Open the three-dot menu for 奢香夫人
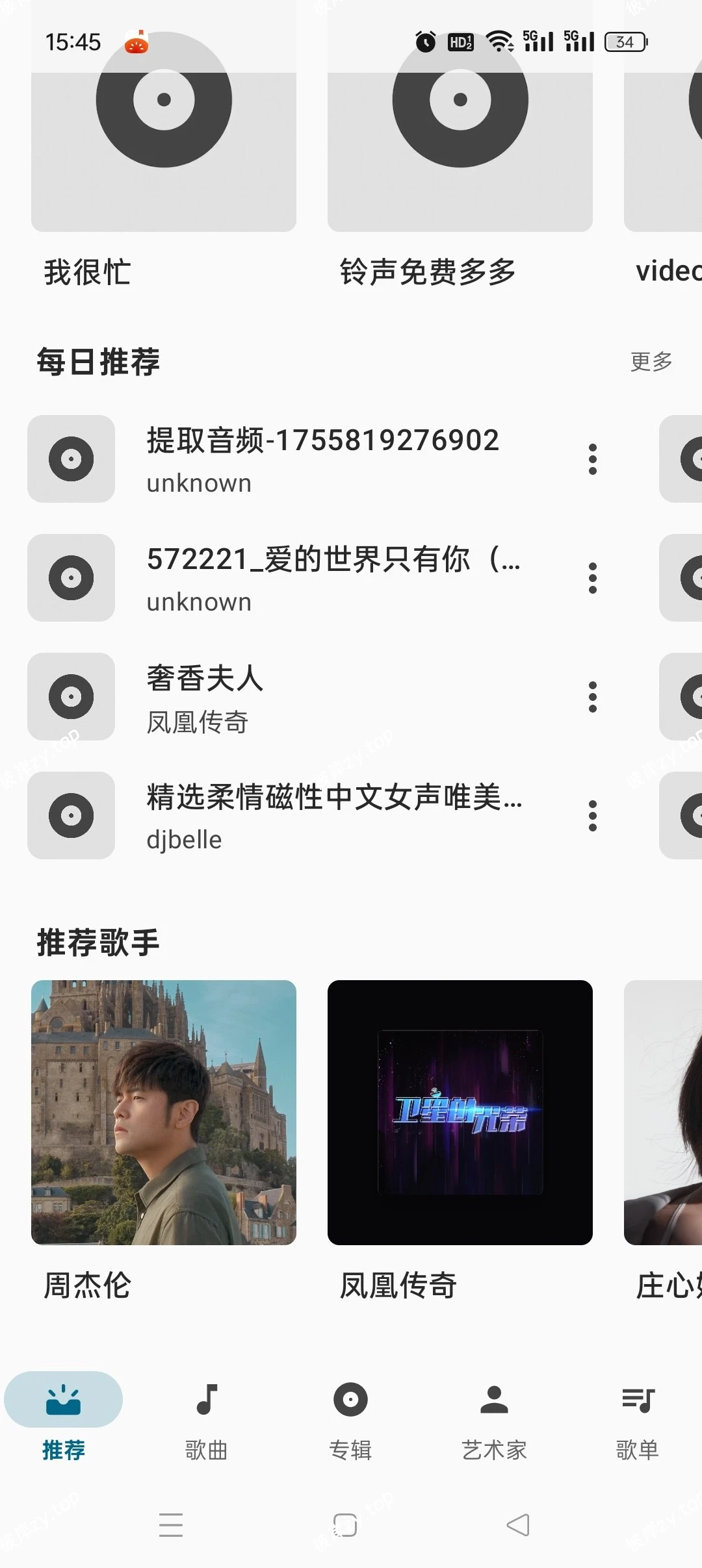 [592, 698]
